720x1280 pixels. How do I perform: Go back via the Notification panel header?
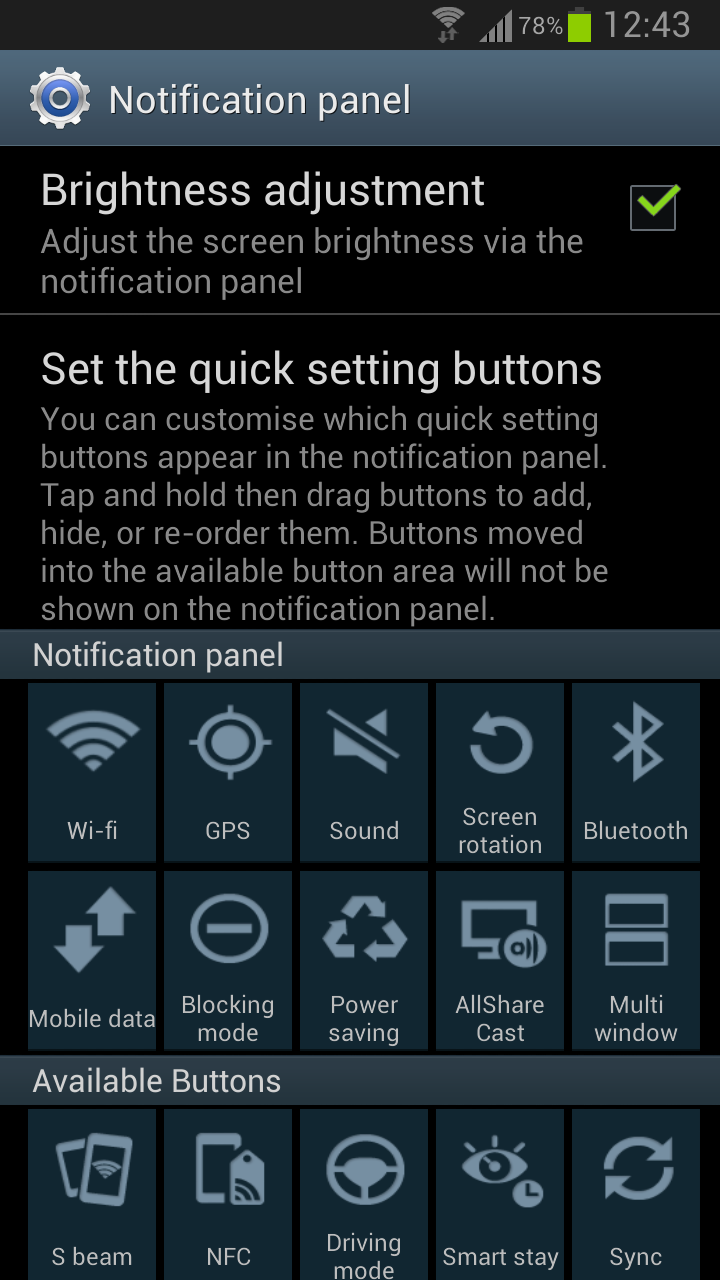(60, 100)
